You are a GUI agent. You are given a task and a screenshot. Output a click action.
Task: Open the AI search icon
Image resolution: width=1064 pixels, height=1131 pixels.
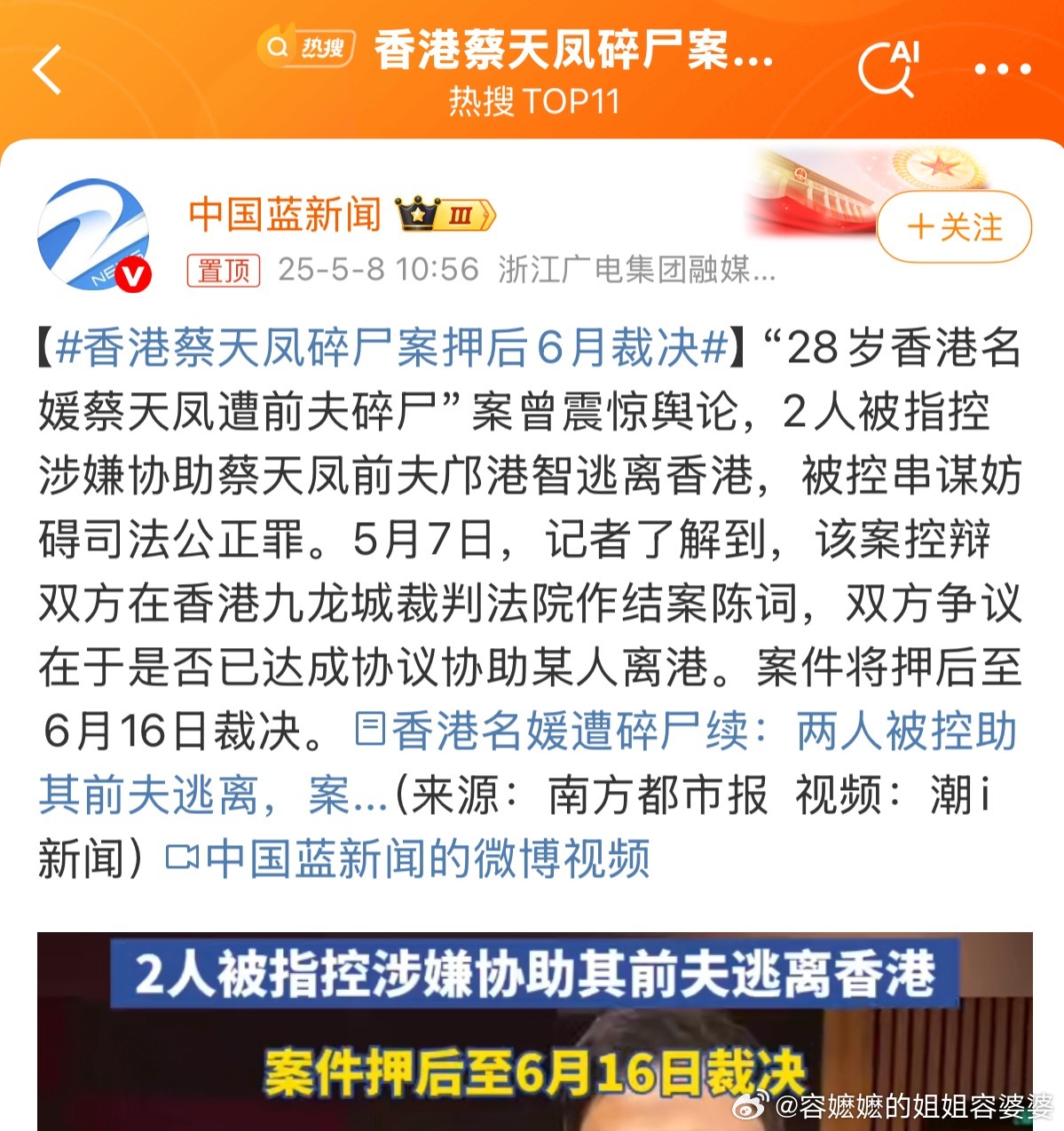(x=887, y=68)
